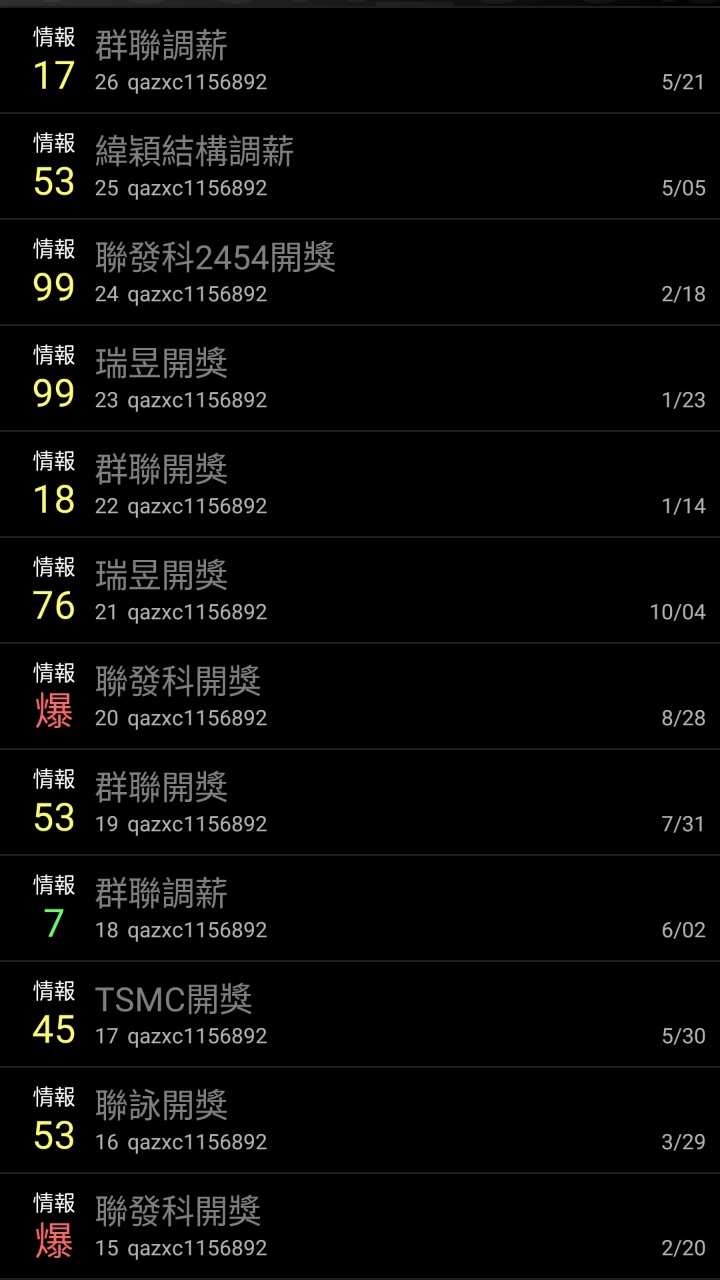Open post 15 聯發科開獎 dated 2/20
This screenshot has width=720, height=1280.
click(360, 1227)
